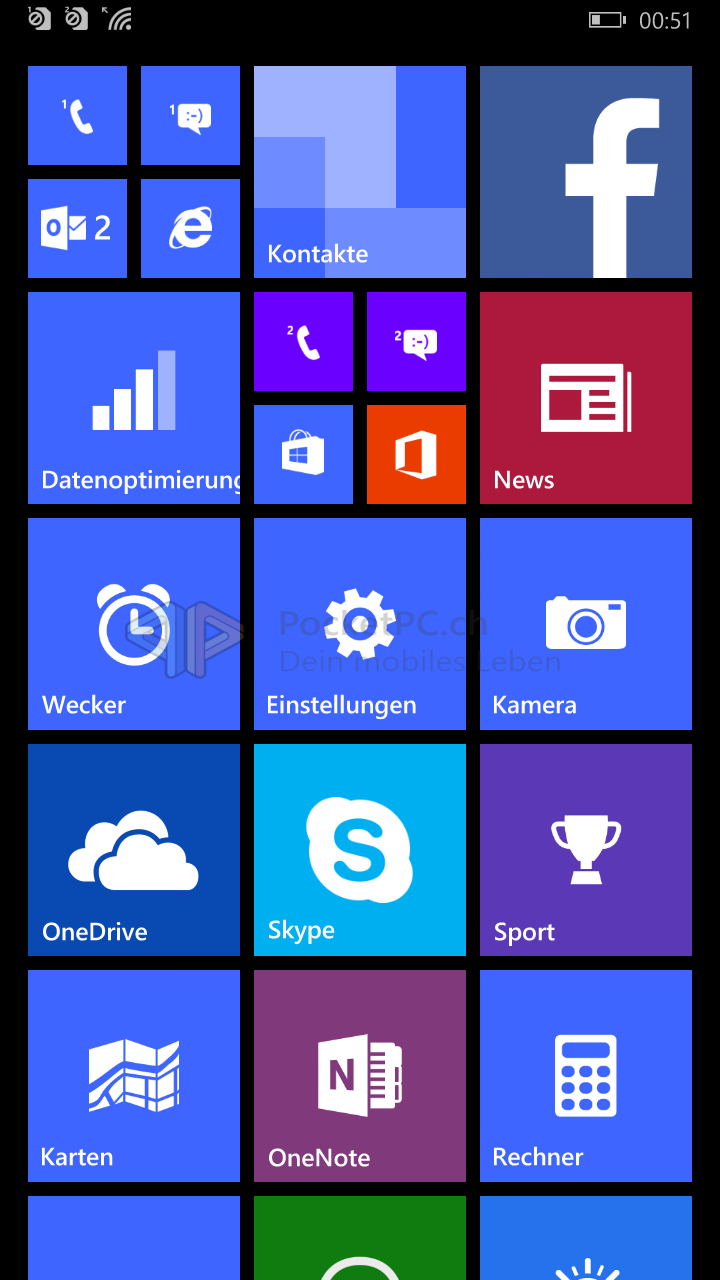Launch the Kamera app
This screenshot has height=1280, width=720.
[586, 624]
